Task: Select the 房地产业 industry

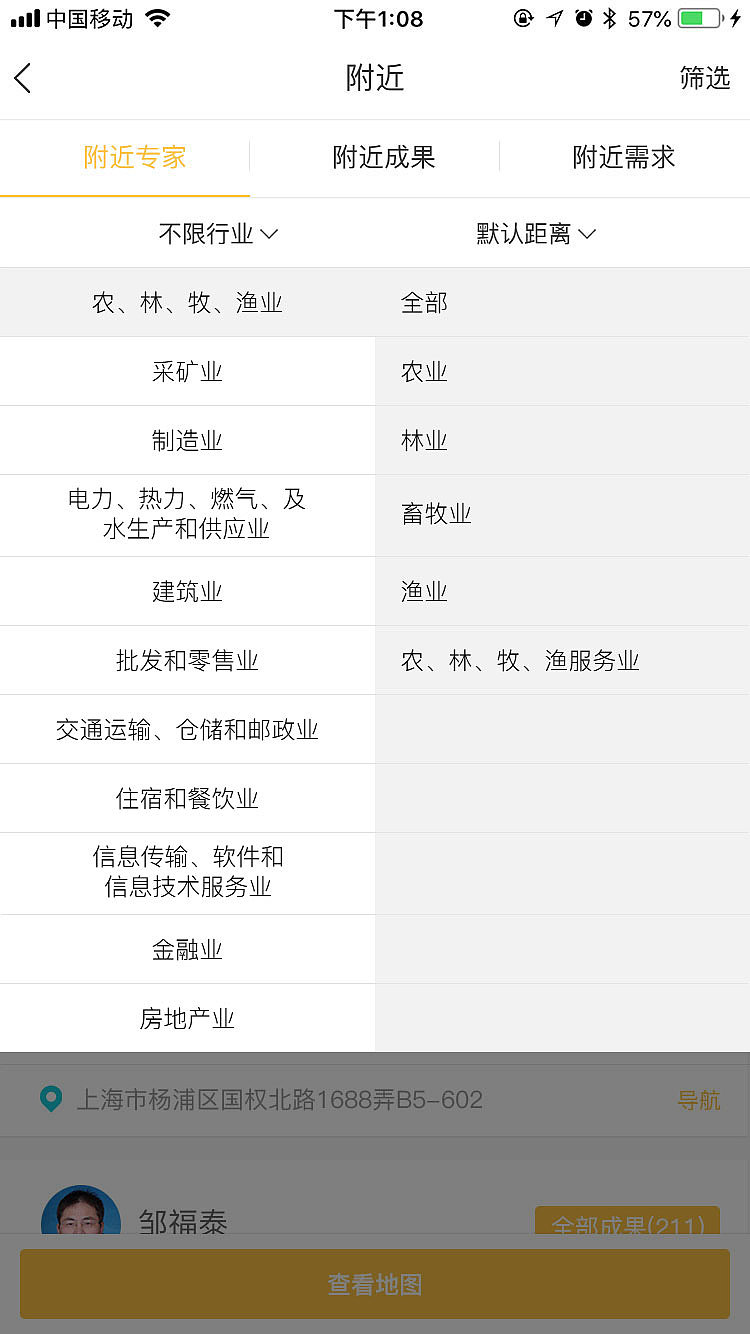Action: (x=187, y=1017)
